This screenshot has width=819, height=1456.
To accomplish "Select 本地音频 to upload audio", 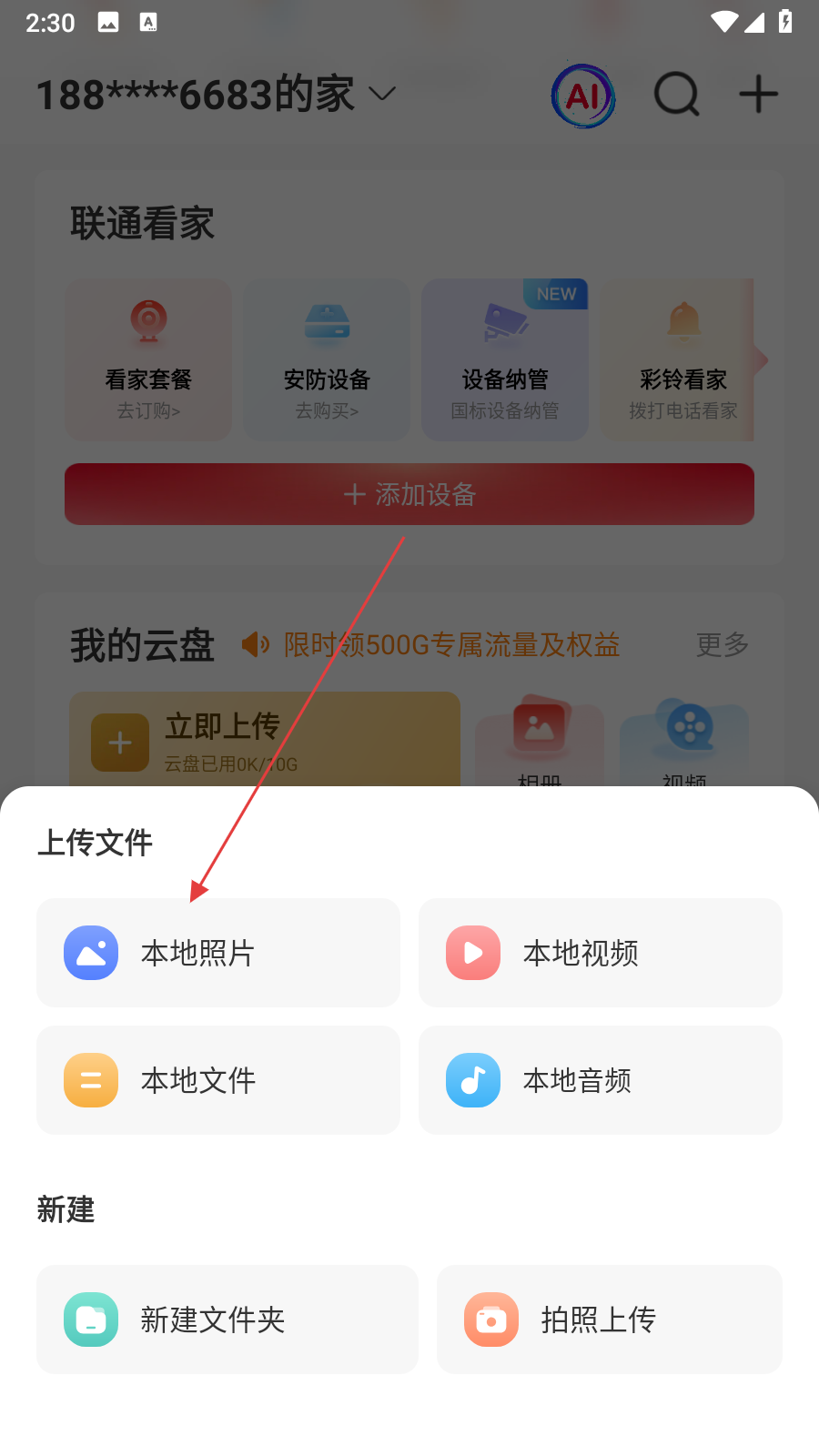I will pos(601,1080).
